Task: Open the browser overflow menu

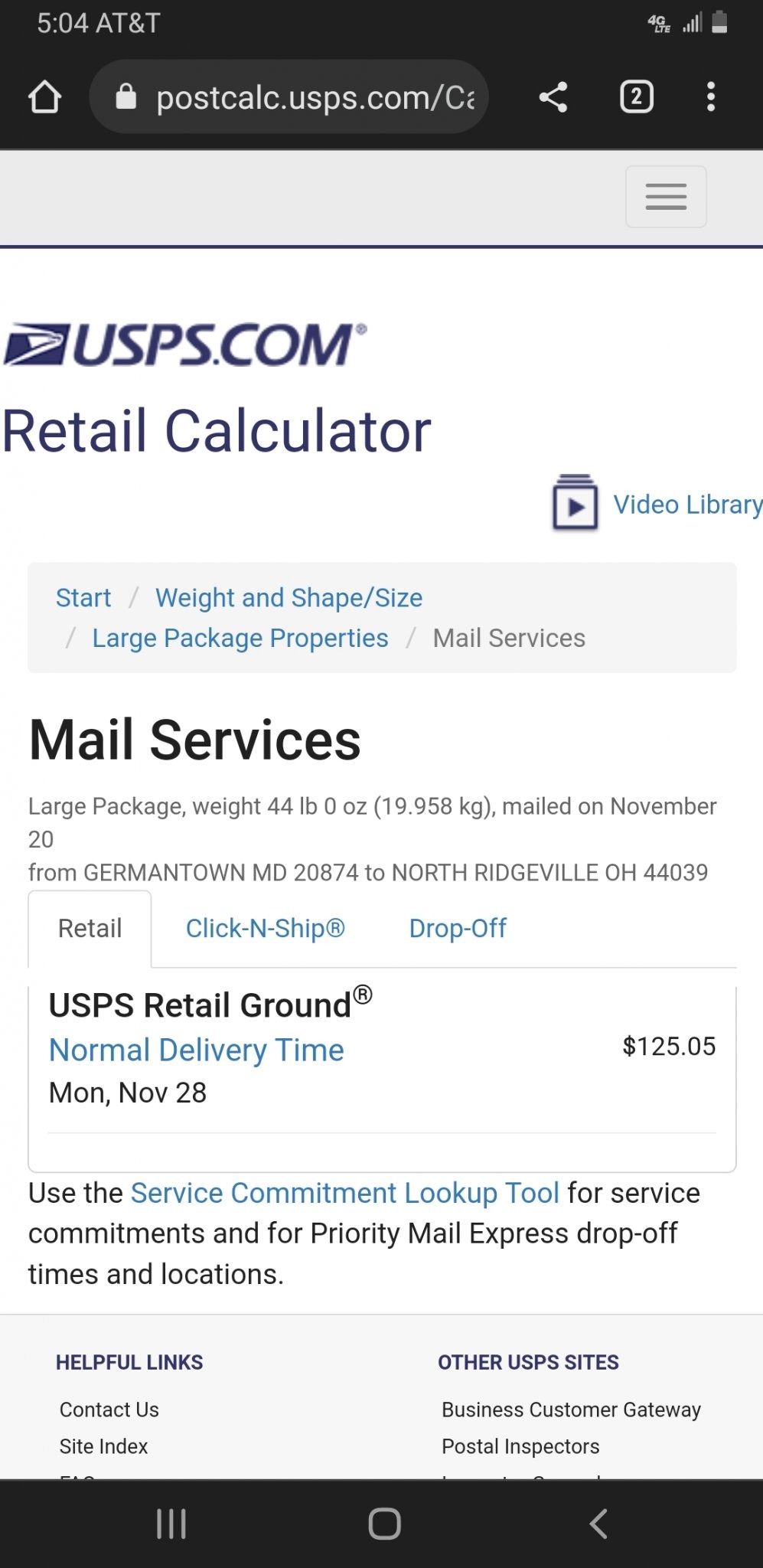Action: 711,97
